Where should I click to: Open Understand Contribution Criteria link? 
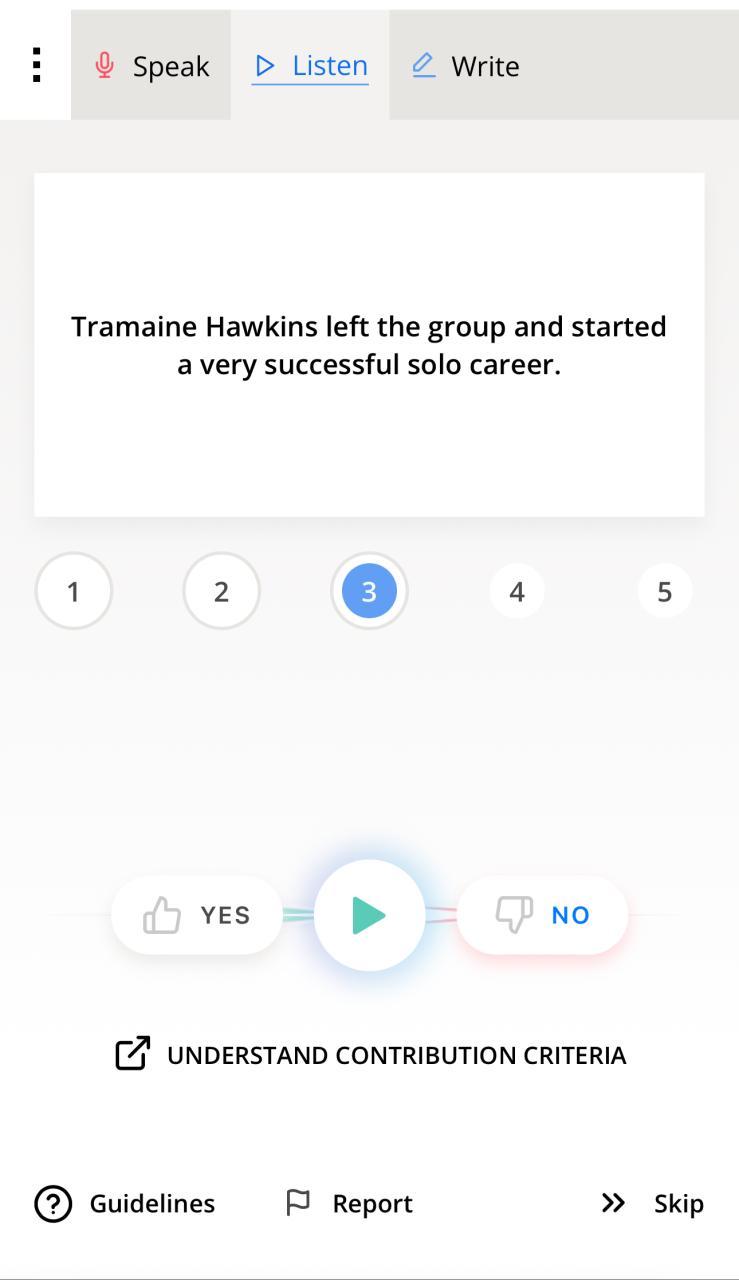[370, 1055]
